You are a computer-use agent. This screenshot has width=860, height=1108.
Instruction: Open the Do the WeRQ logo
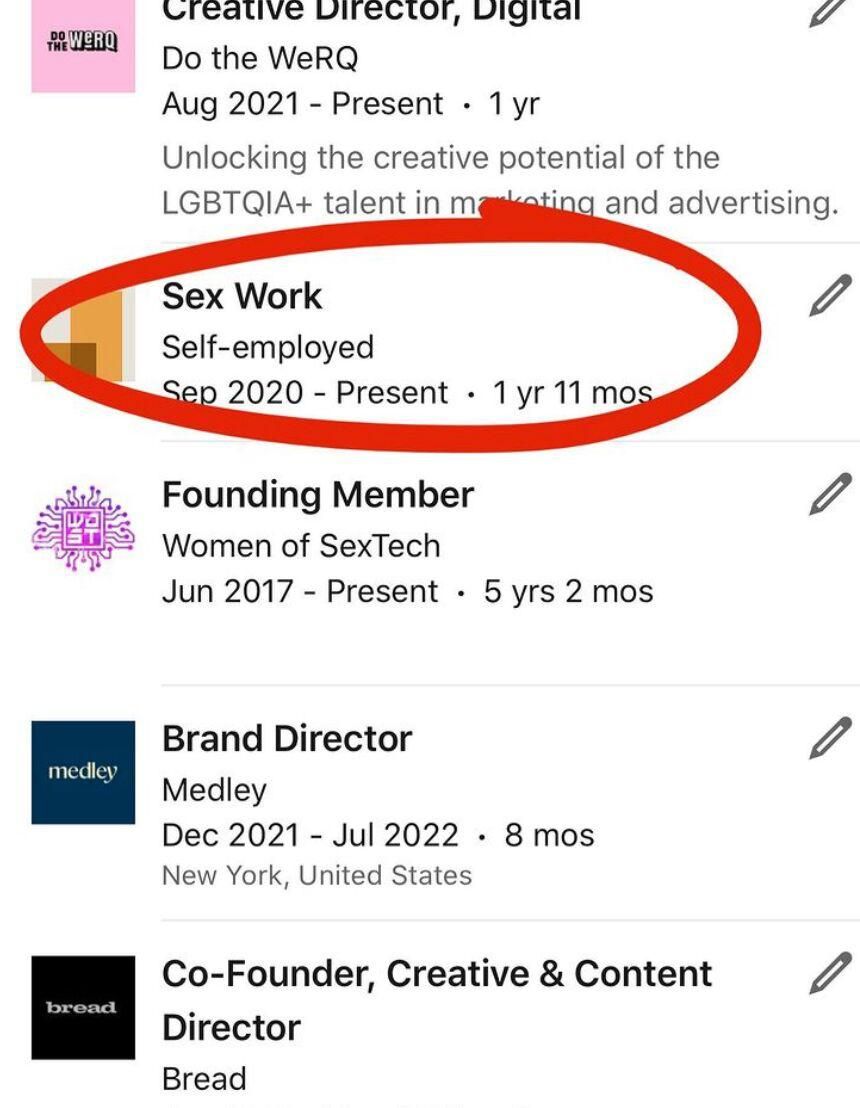click(83, 46)
